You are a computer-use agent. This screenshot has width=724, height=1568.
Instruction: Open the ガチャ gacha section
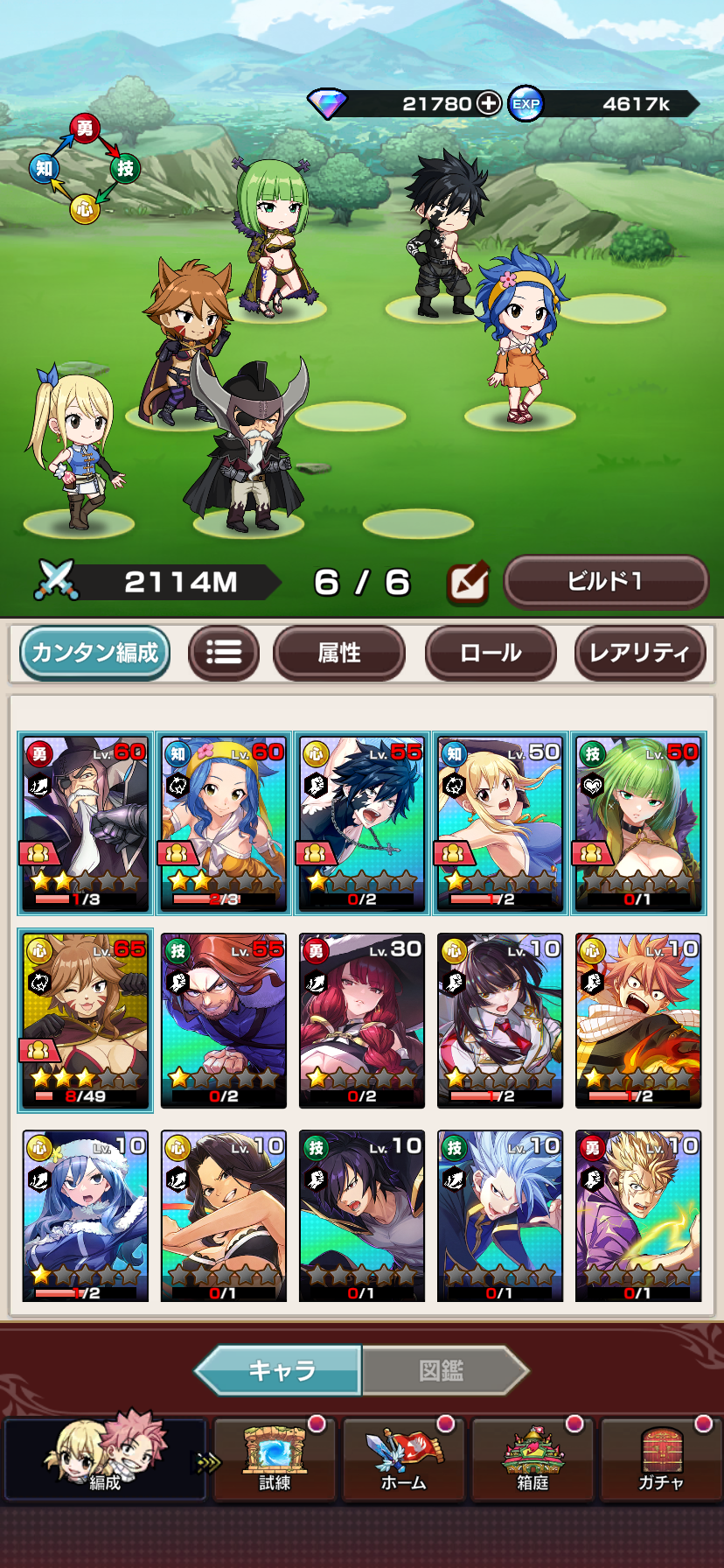point(661,1459)
